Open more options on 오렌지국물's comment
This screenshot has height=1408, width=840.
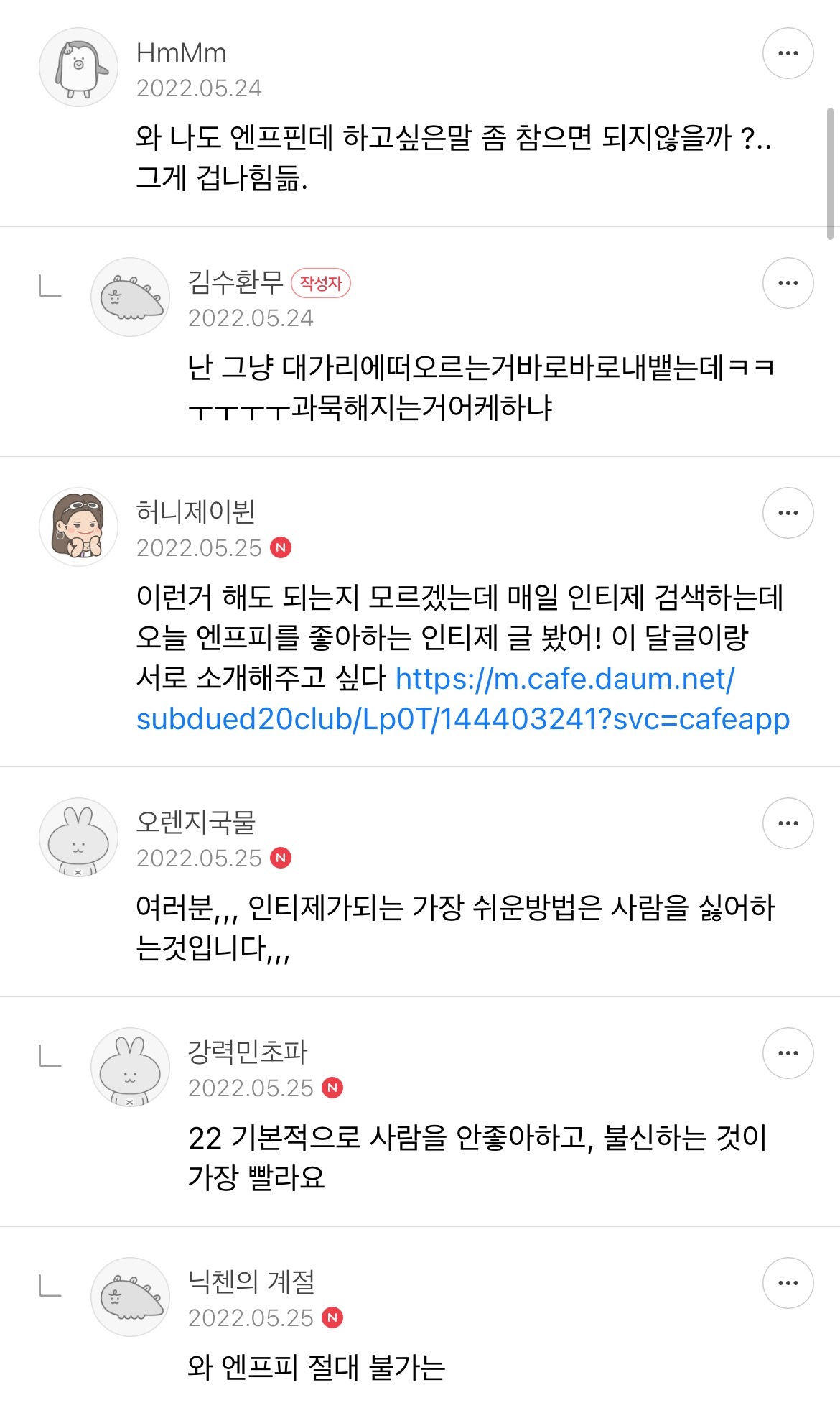tap(788, 823)
